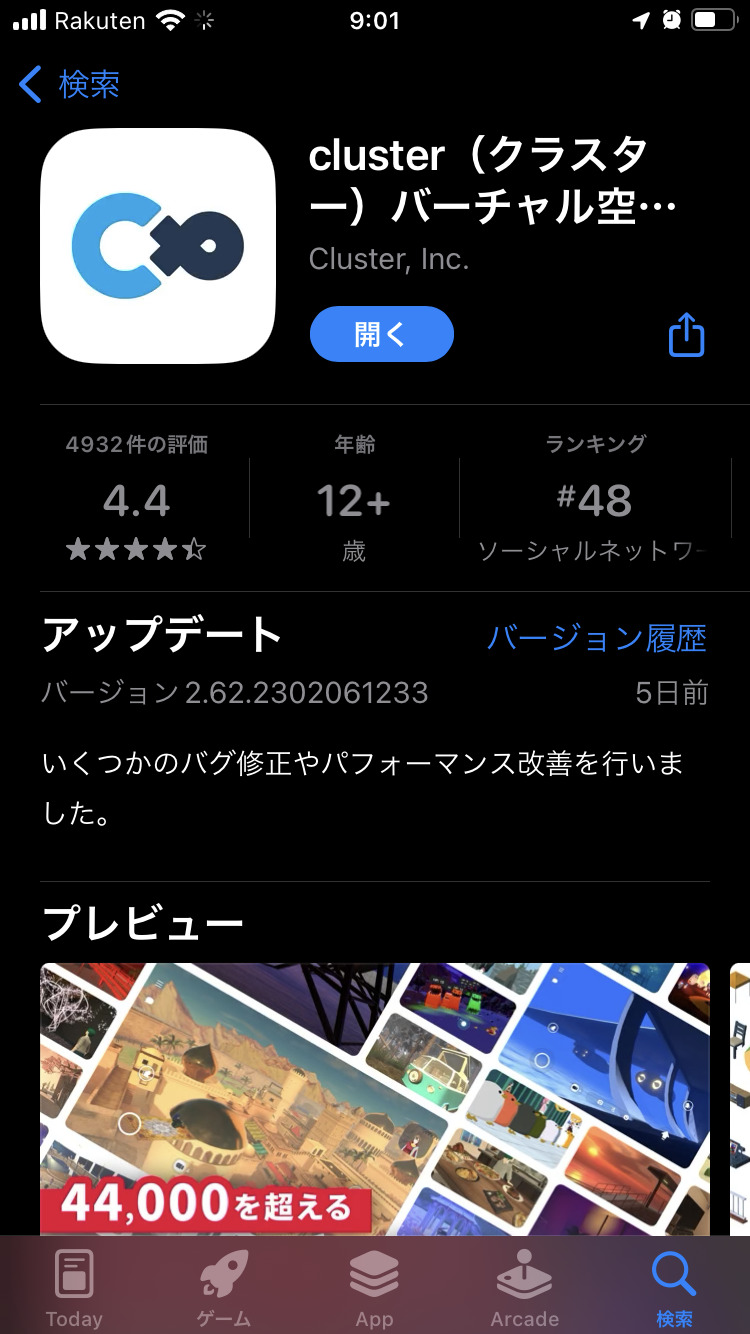Tap the 4.4 rating score

coord(135,502)
